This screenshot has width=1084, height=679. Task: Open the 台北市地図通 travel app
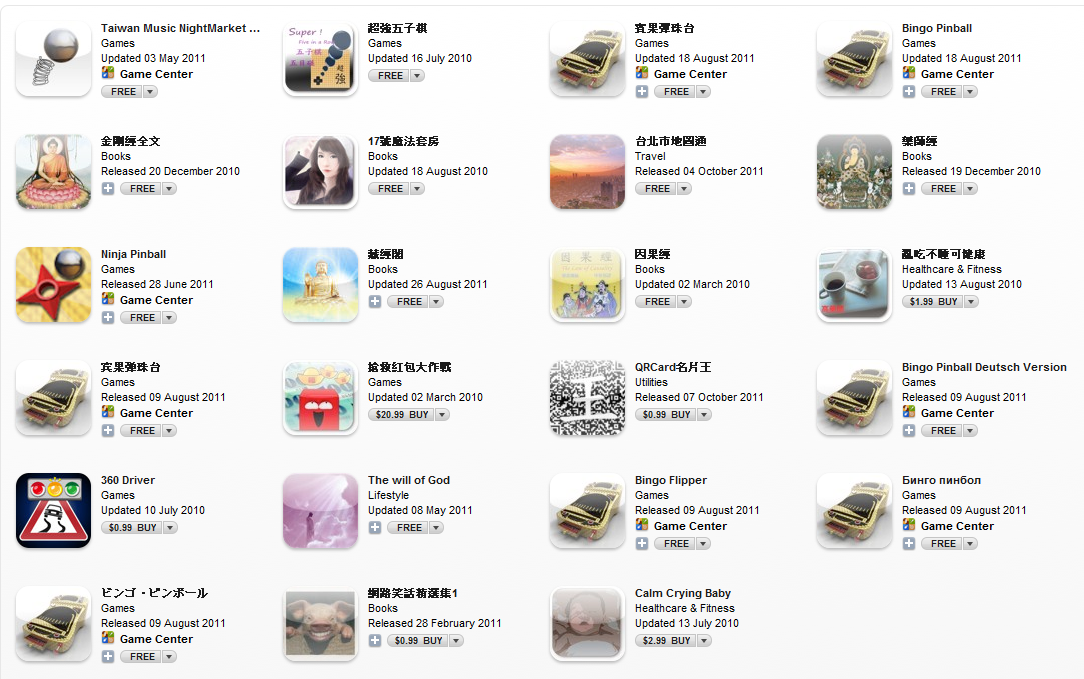tap(587, 172)
